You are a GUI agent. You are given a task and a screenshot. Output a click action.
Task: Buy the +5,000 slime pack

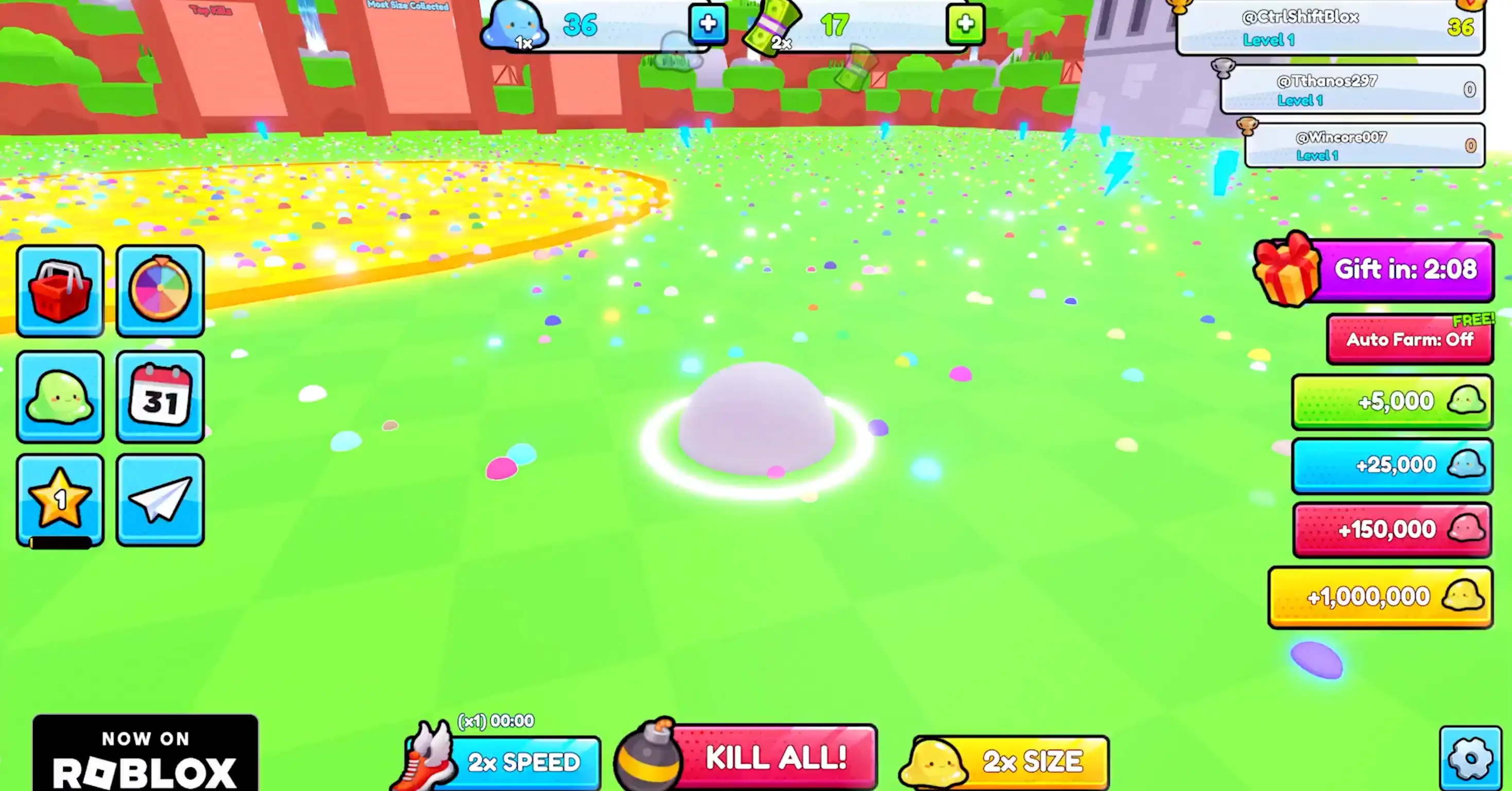pyautogui.click(x=1391, y=402)
